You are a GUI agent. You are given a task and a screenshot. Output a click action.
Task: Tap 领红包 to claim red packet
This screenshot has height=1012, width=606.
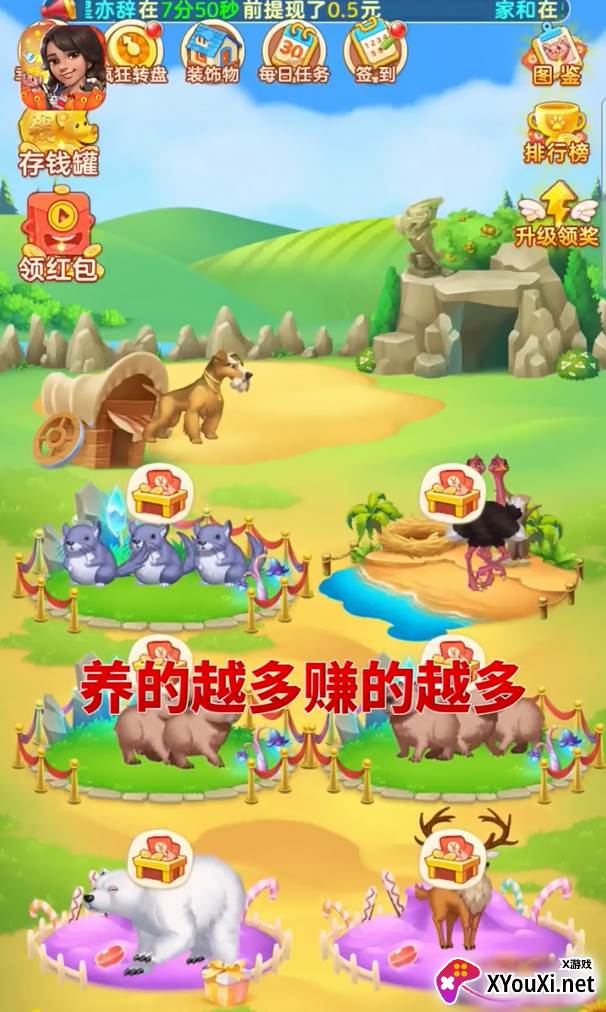[61, 235]
